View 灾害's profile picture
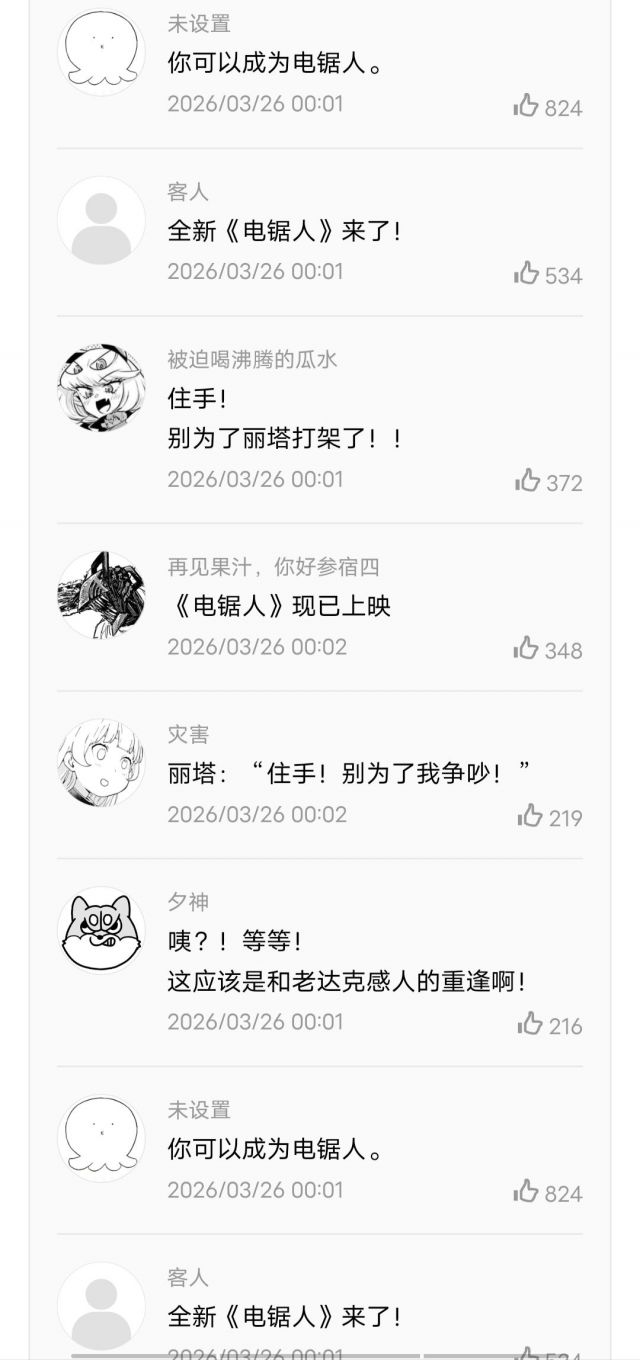Image resolution: width=640 pixels, height=1360 pixels. (101, 762)
